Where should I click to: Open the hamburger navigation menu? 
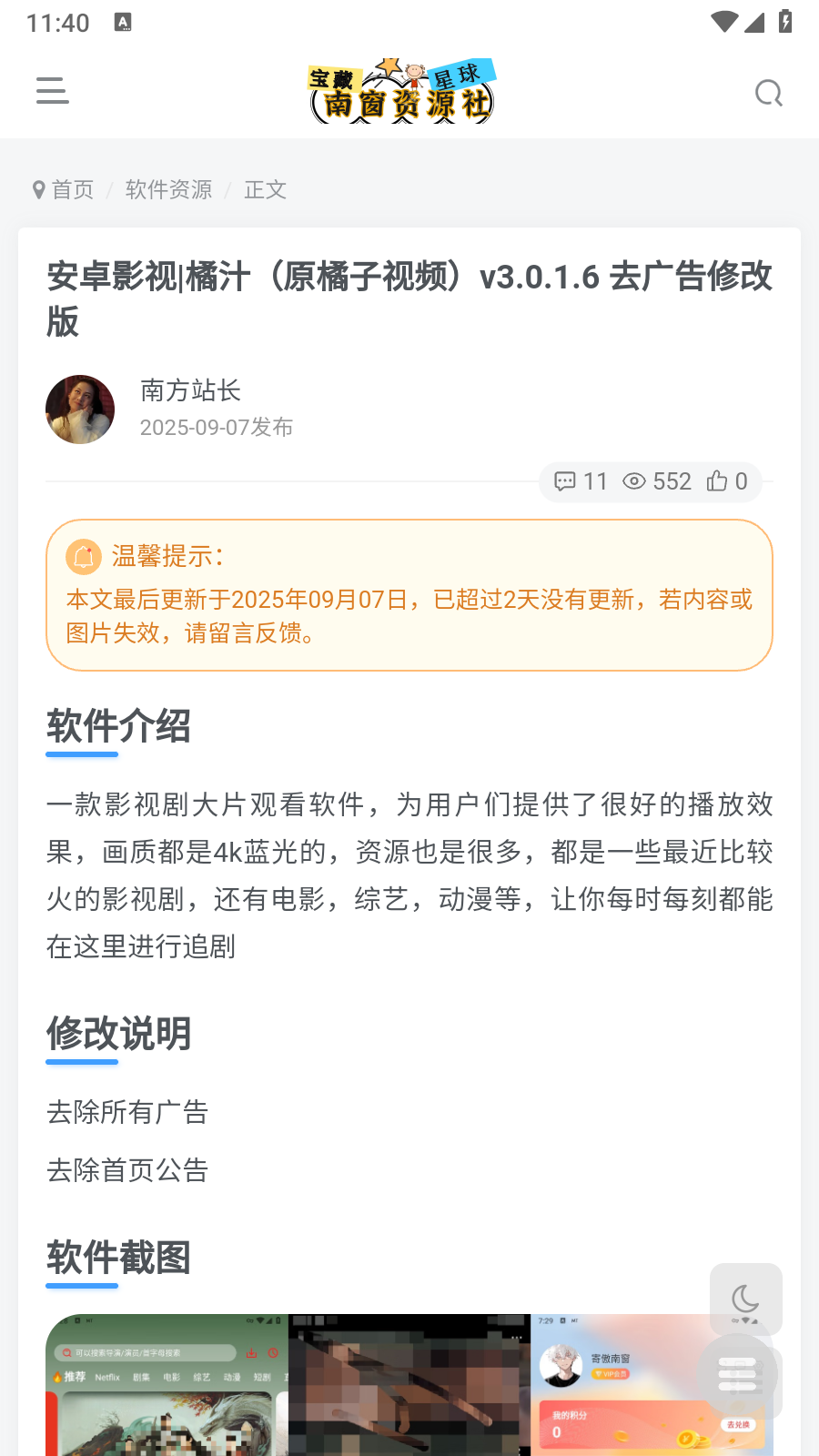[x=52, y=92]
